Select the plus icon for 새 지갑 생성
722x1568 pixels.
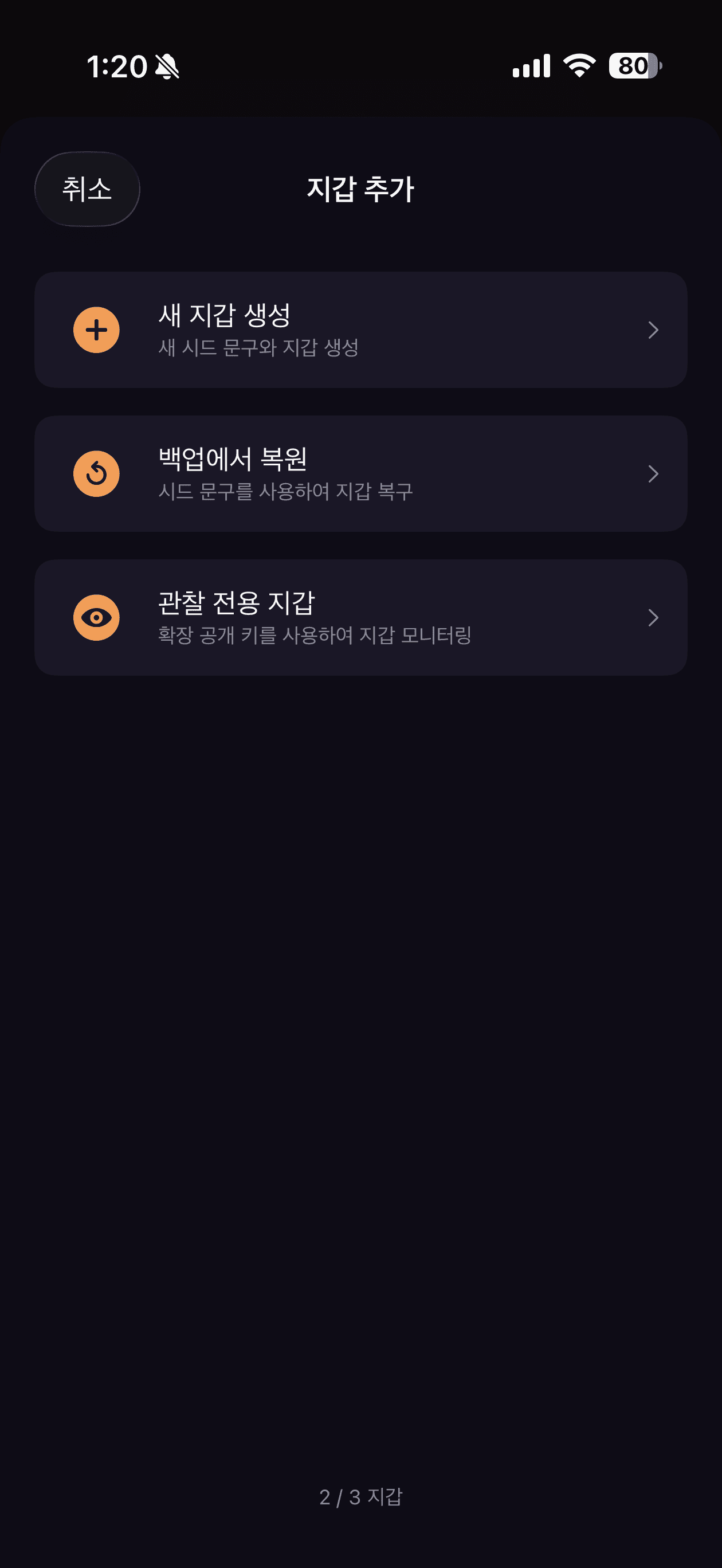tap(96, 330)
